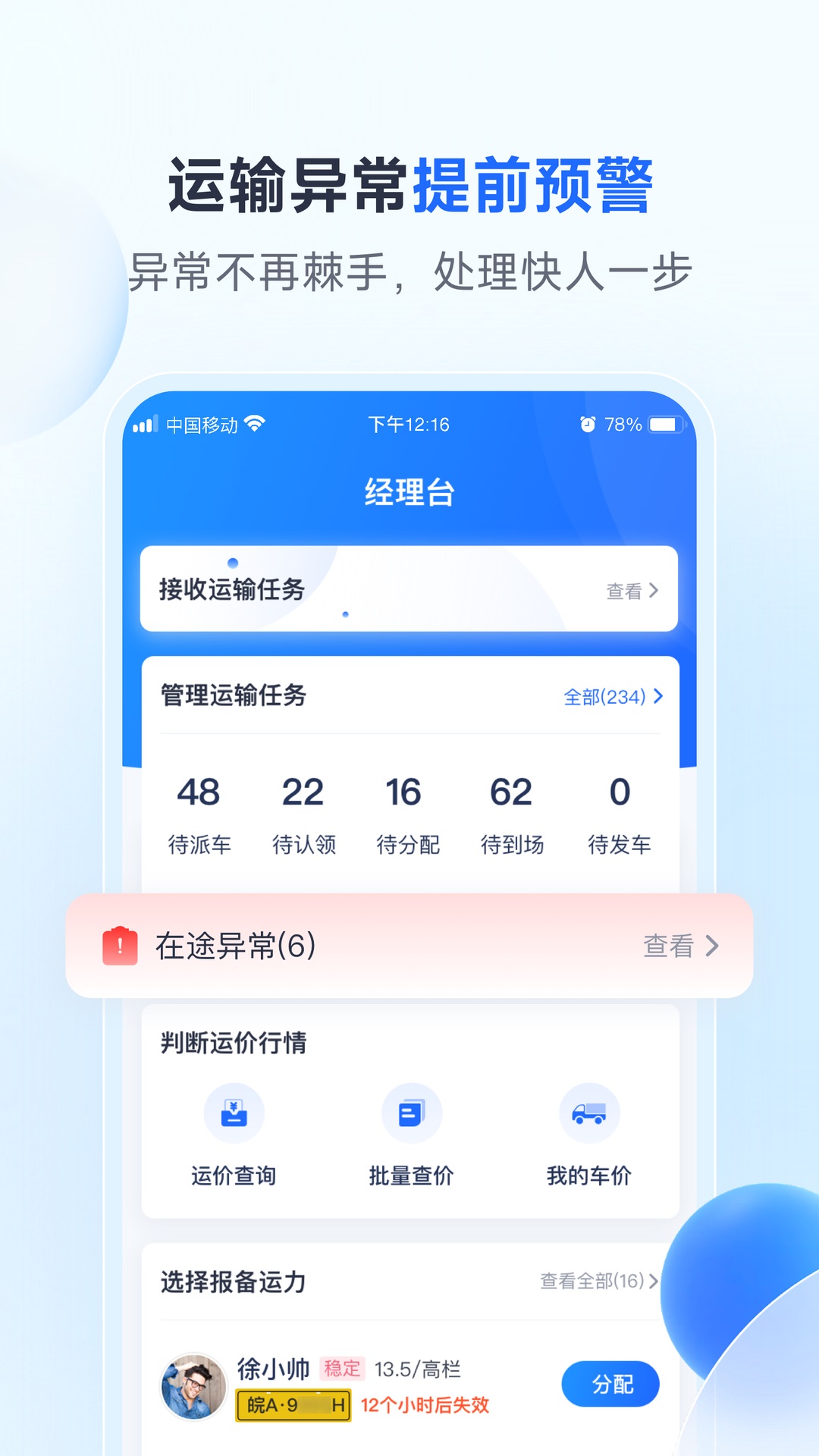Screen dimensions: 819x1456
Task: Tap the battery indicator icon
Action: pos(666,425)
